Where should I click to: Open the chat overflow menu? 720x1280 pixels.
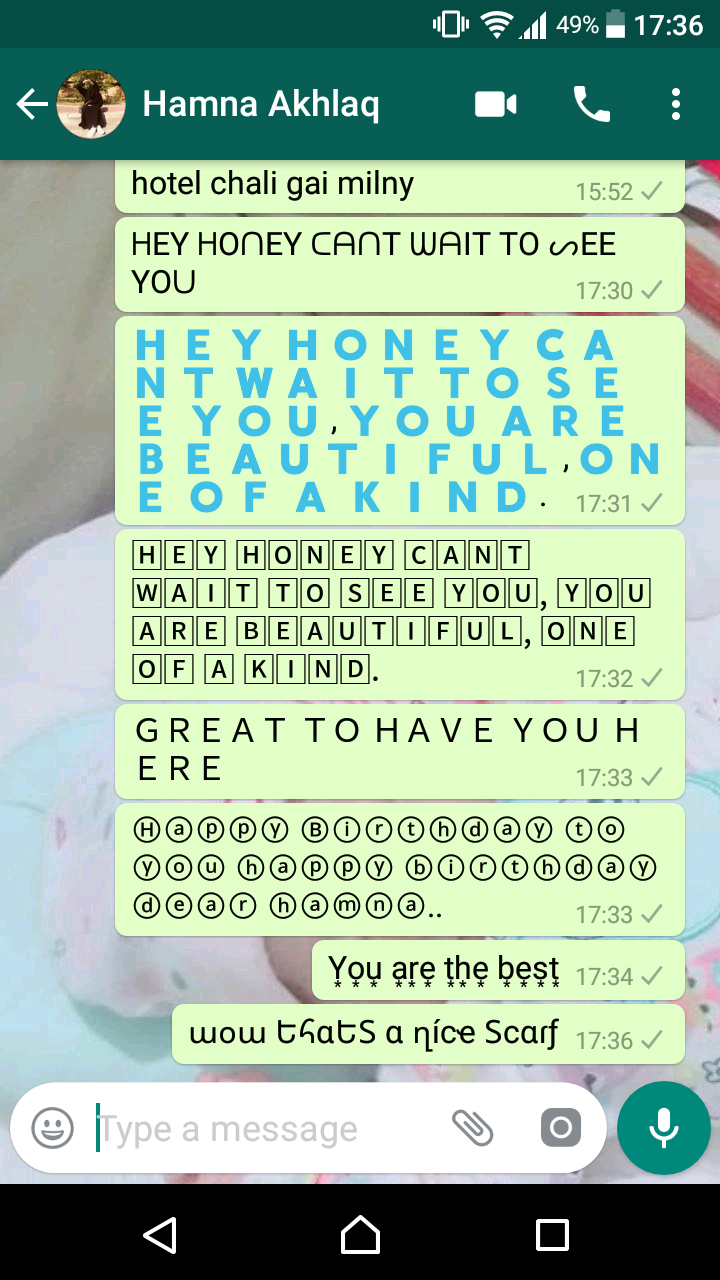click(x=676, y=104)
